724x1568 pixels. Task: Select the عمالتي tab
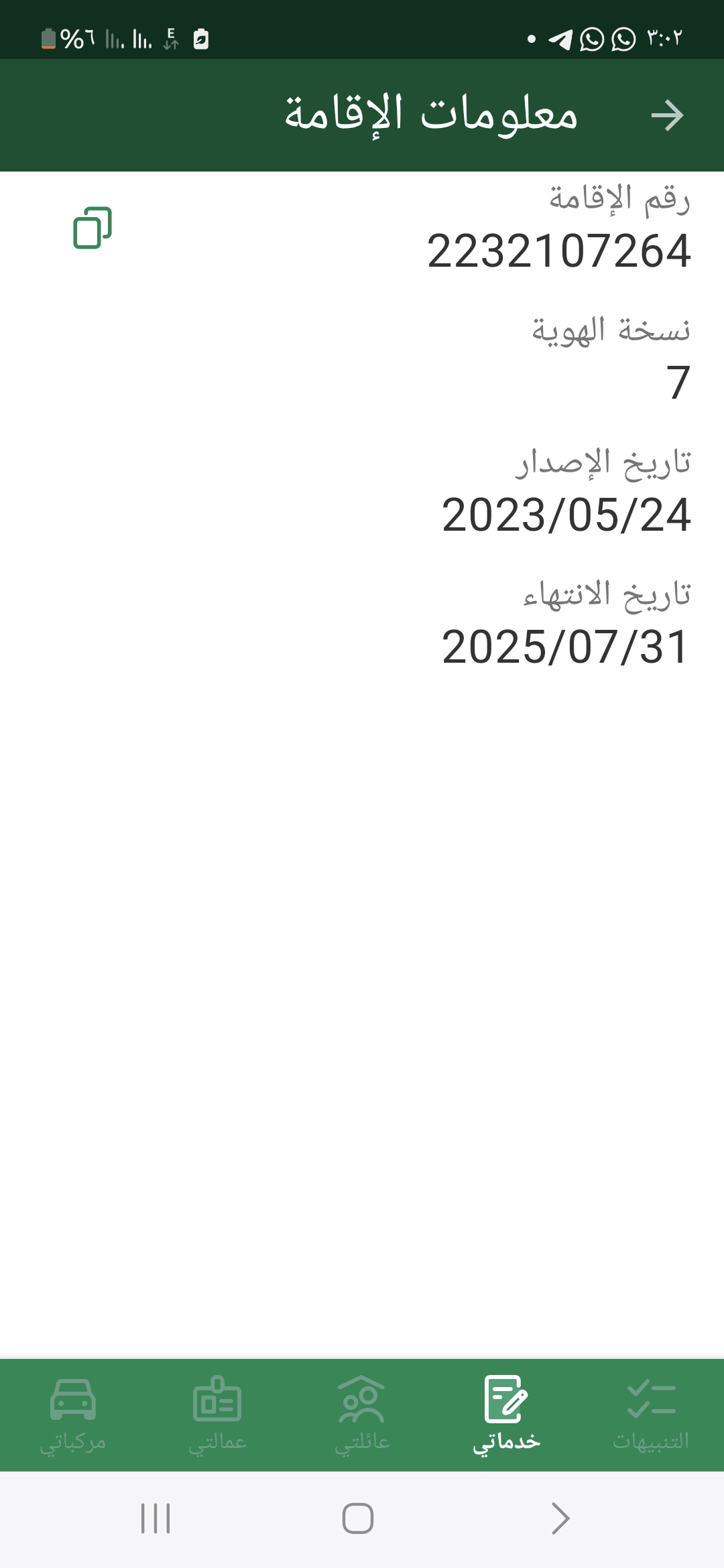pos(217,1415)
